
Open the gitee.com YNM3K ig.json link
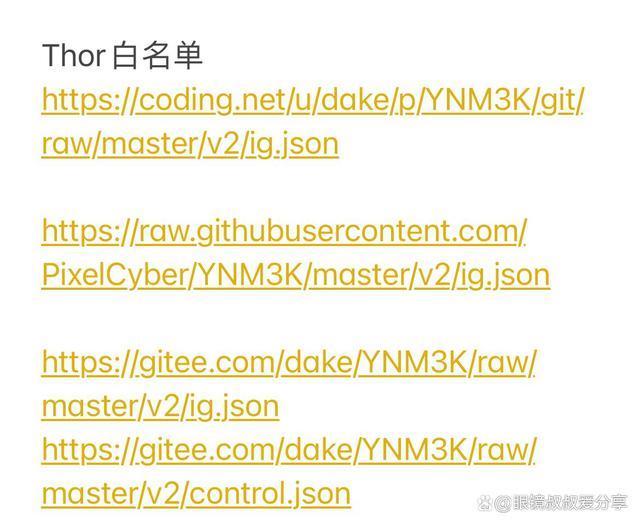[288, 363]
